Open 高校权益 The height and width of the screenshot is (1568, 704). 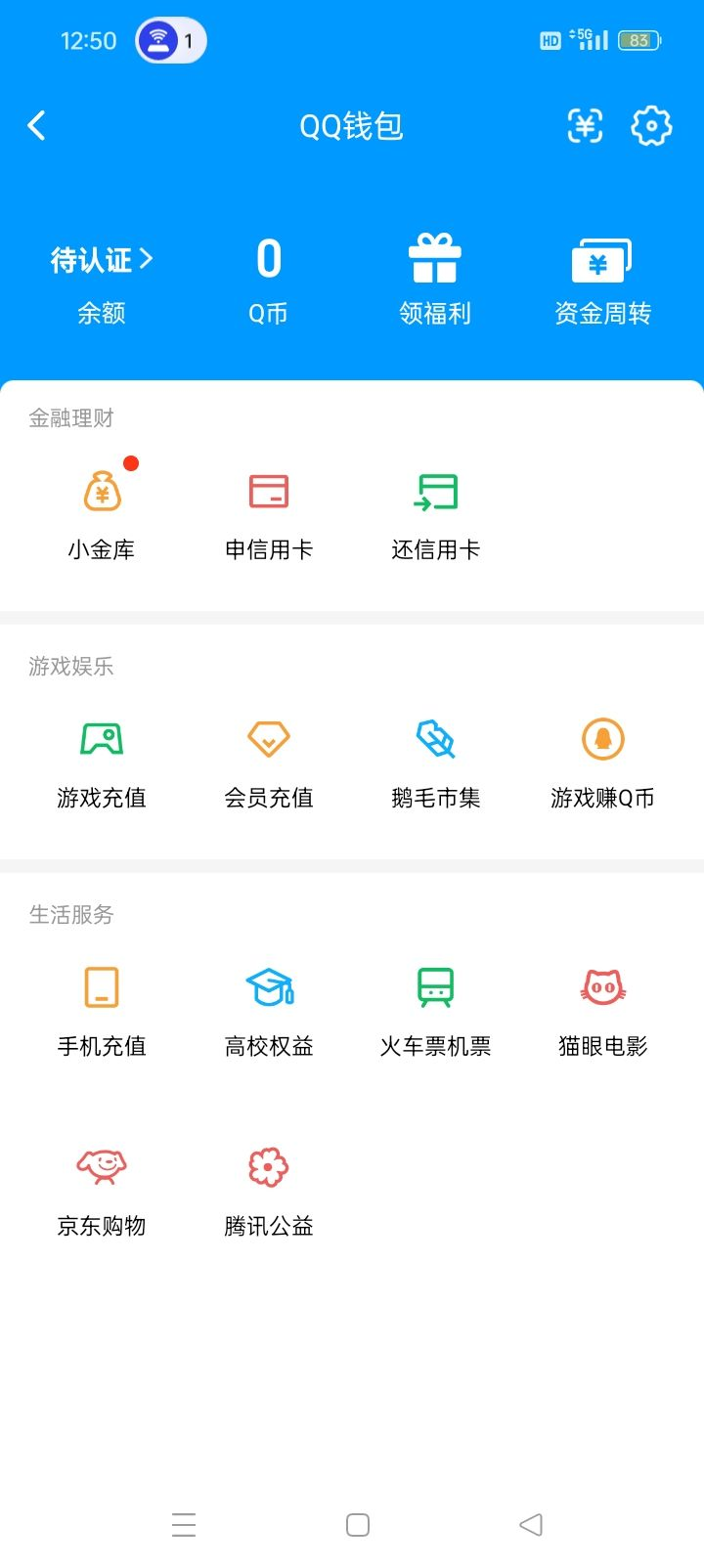(269, 1012)
